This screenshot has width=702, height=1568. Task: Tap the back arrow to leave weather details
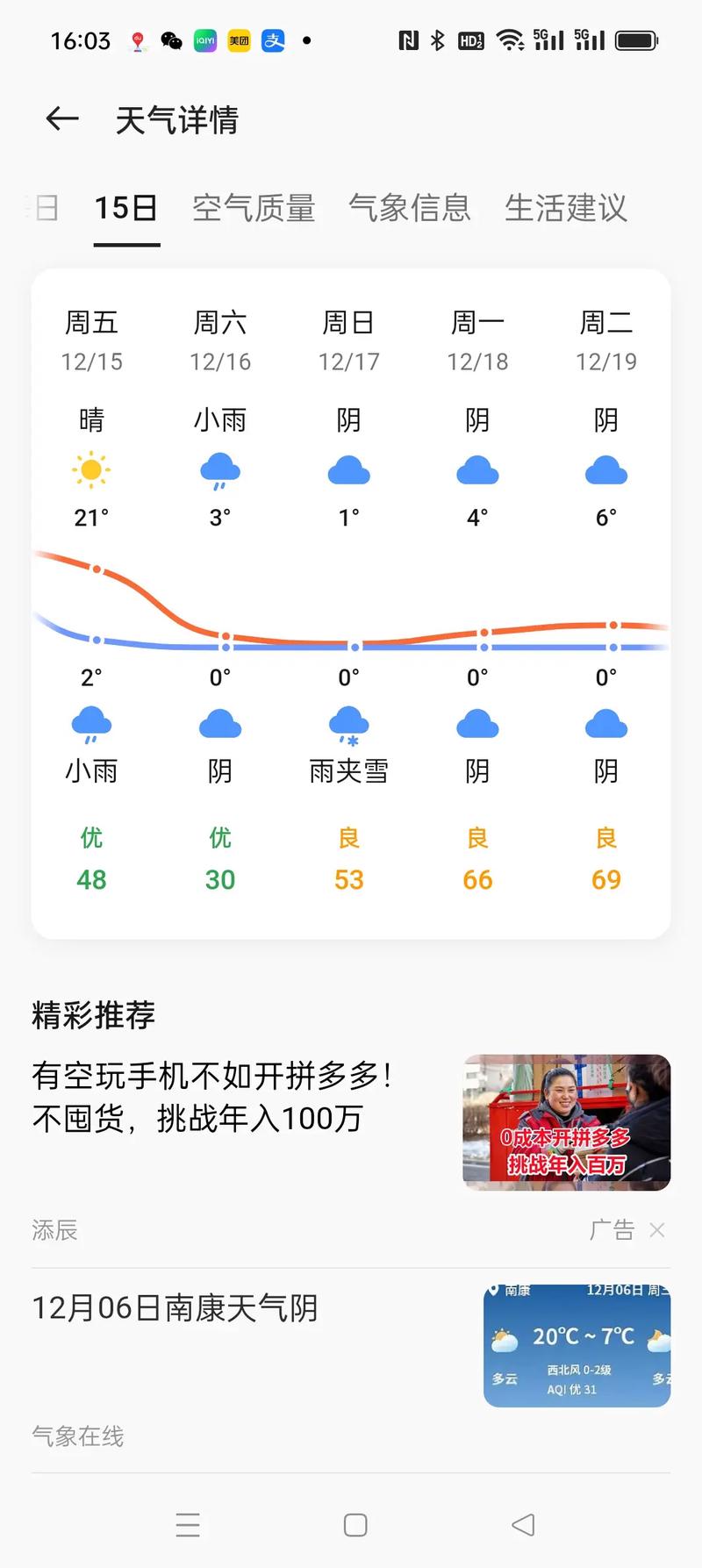60,118
